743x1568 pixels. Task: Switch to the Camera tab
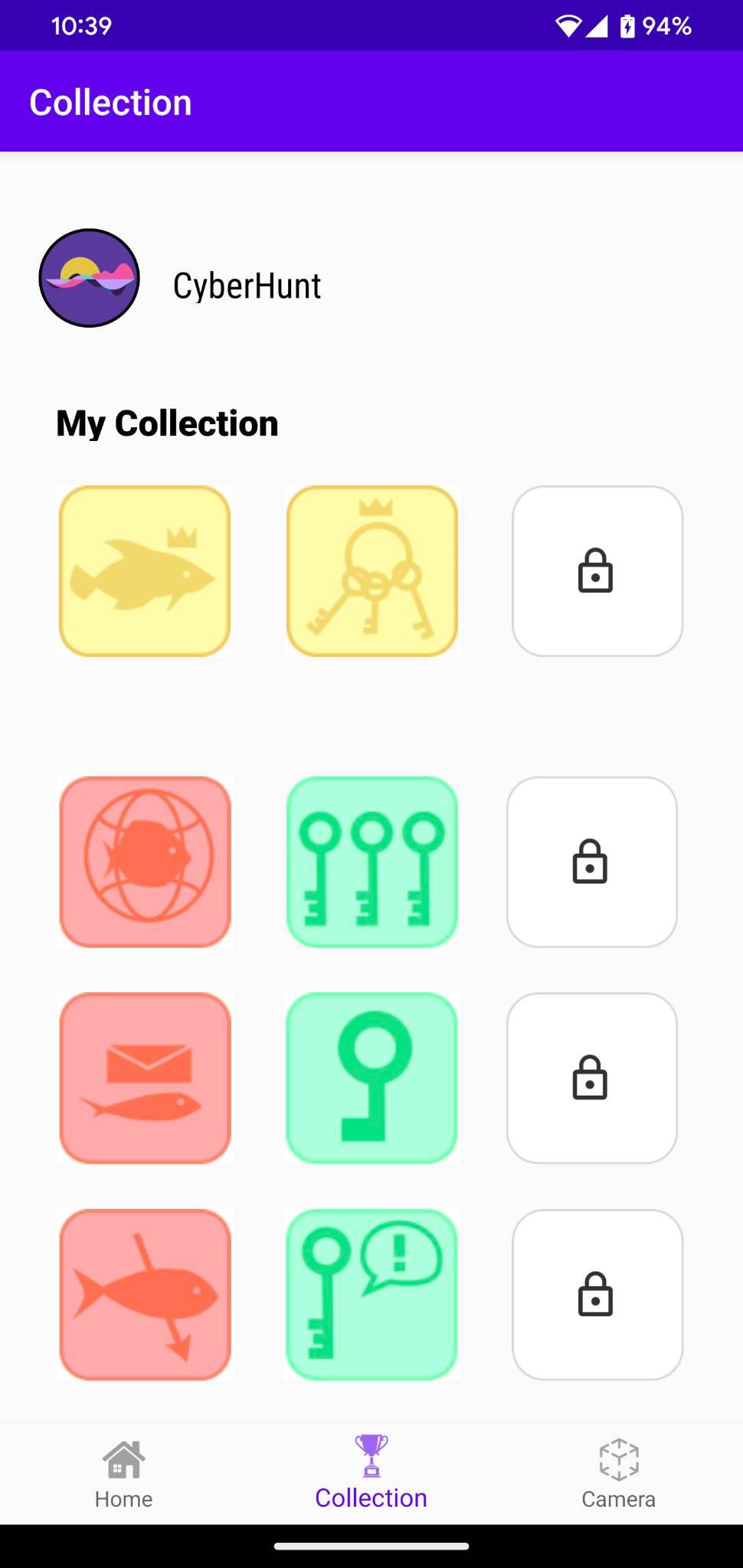pyautogui.click(x=619, y=1474)
